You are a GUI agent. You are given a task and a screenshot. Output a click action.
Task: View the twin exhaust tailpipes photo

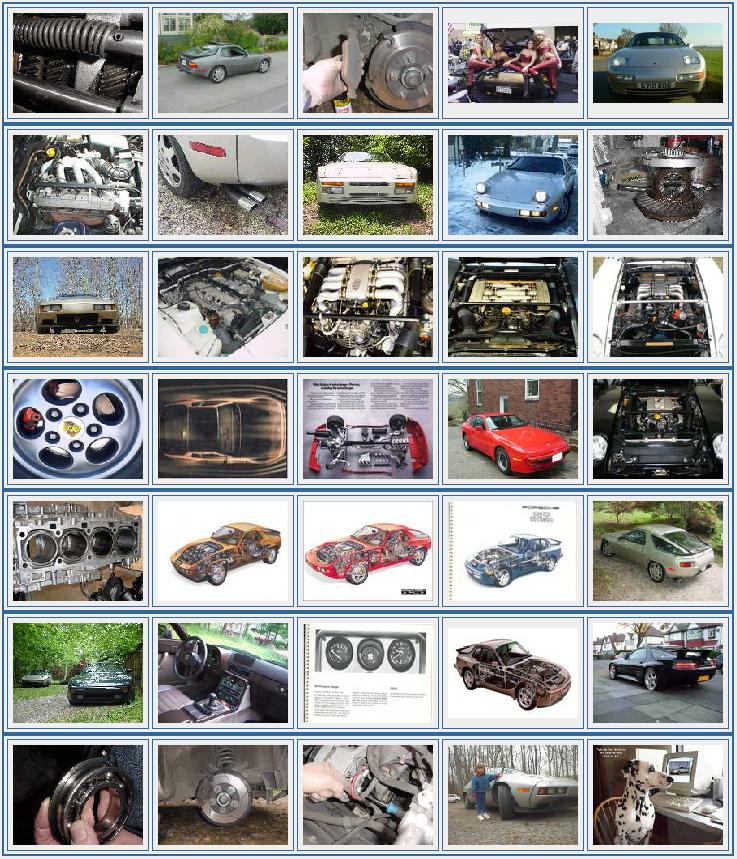tap(223, 185)
